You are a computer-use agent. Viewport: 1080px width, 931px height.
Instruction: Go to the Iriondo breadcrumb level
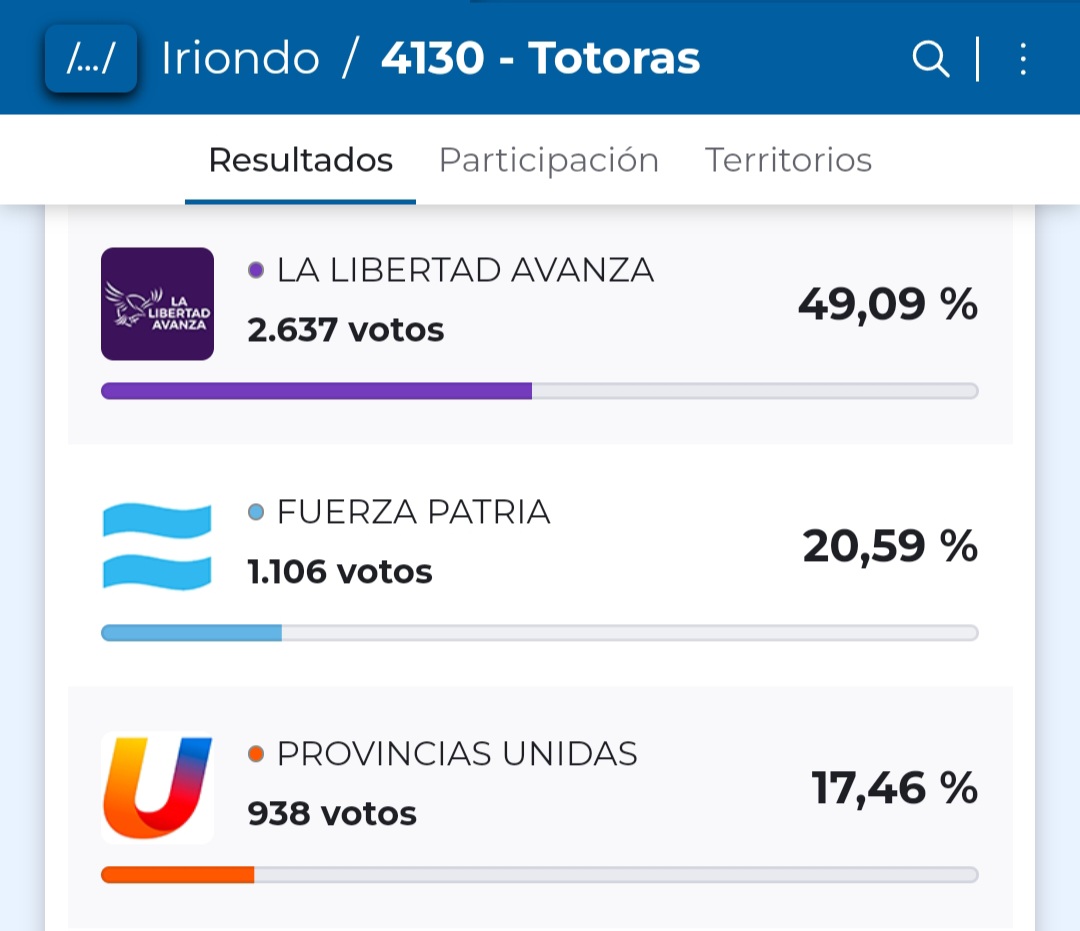tap(240, 59)
